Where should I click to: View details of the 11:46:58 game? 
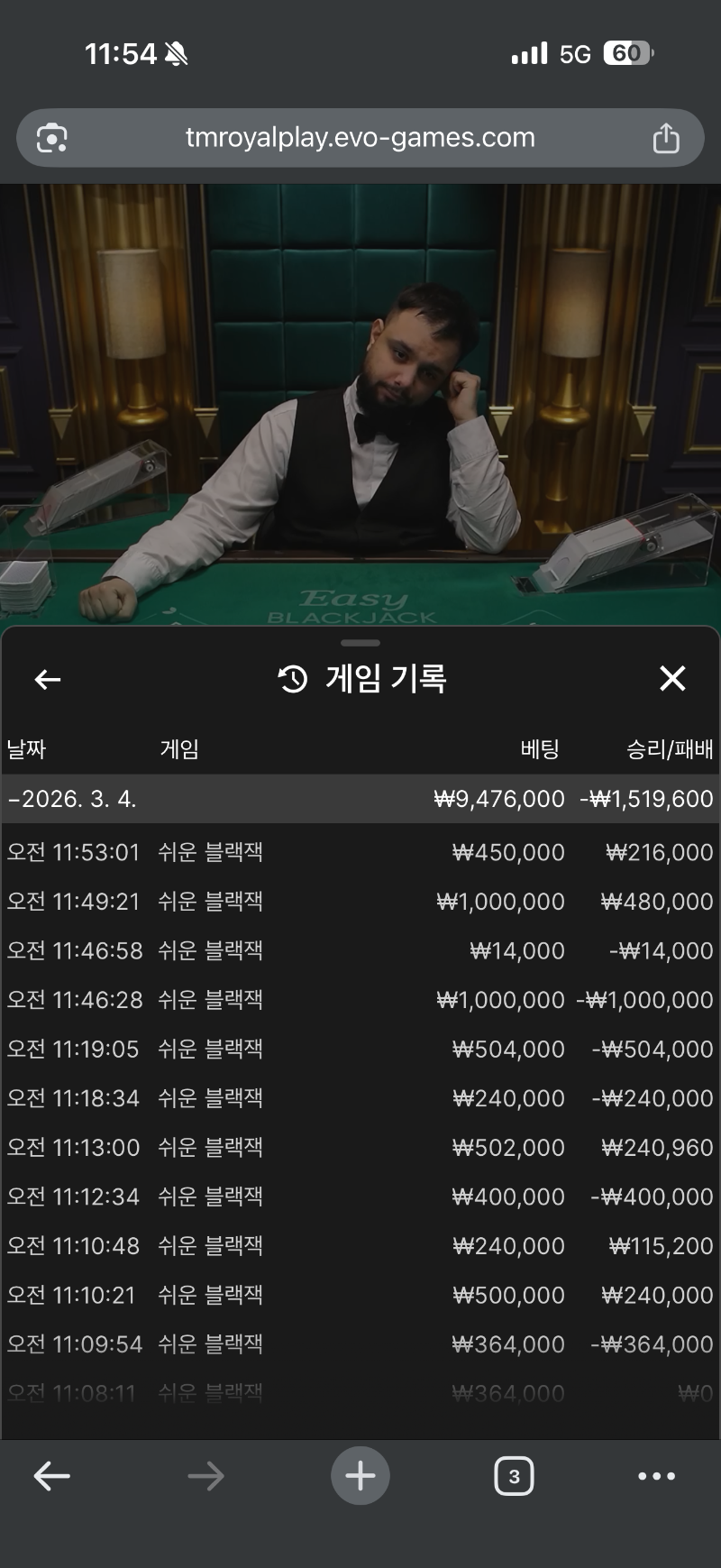point(360,950)
